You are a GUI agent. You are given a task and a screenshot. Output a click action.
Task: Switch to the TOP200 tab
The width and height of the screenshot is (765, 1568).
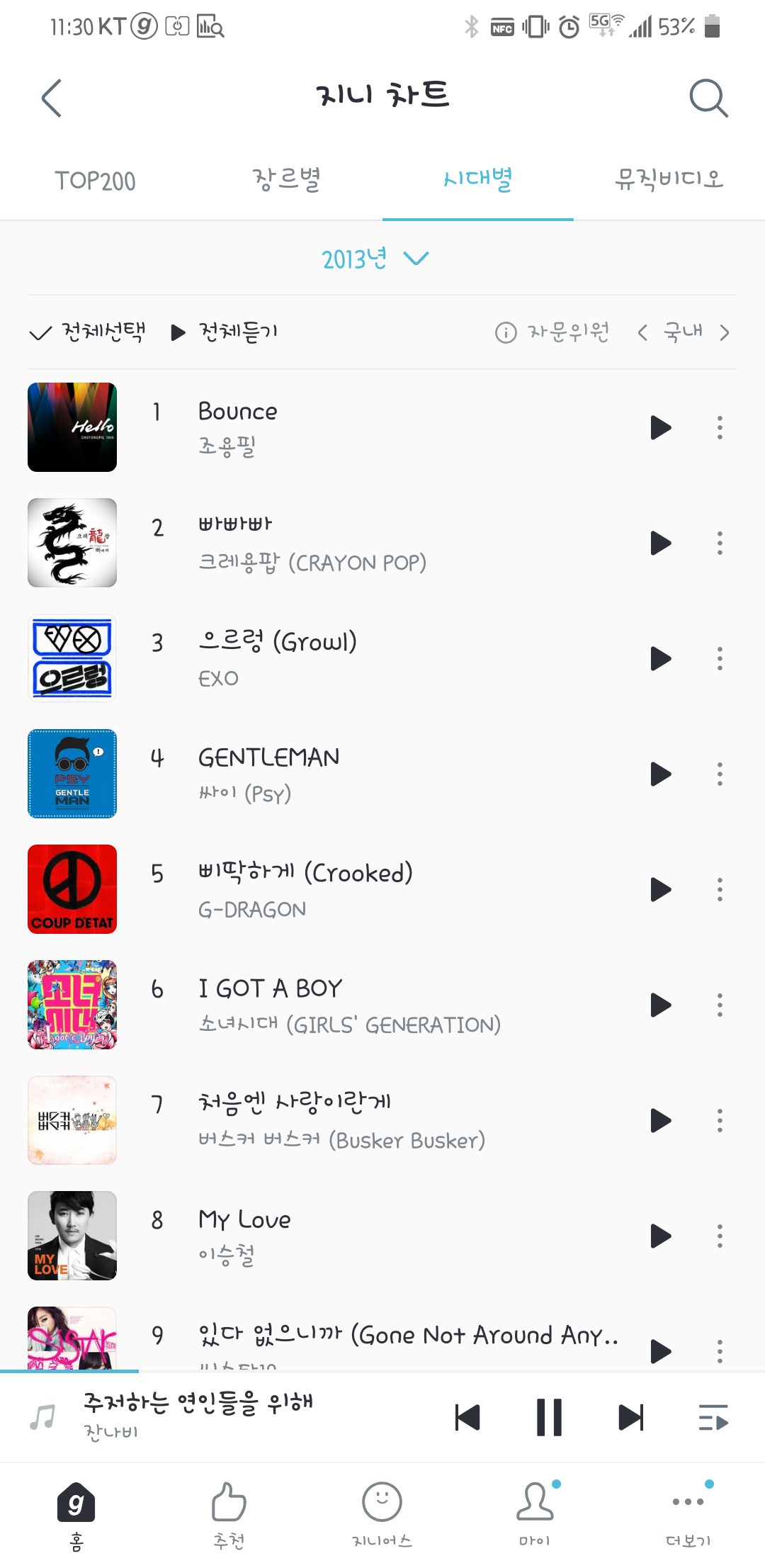(96, 181)
